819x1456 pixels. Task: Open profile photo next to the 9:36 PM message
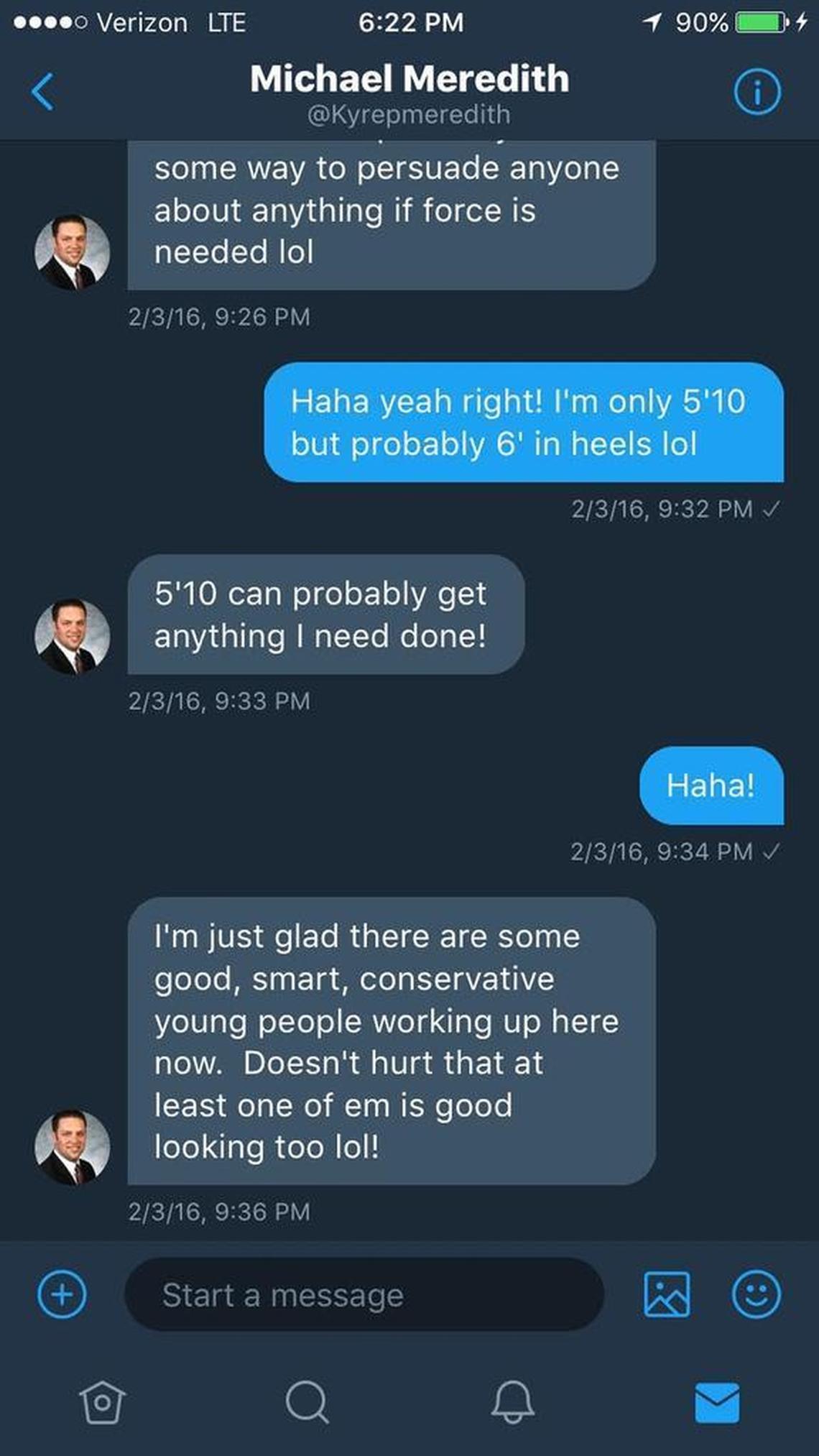[73, 1147]
